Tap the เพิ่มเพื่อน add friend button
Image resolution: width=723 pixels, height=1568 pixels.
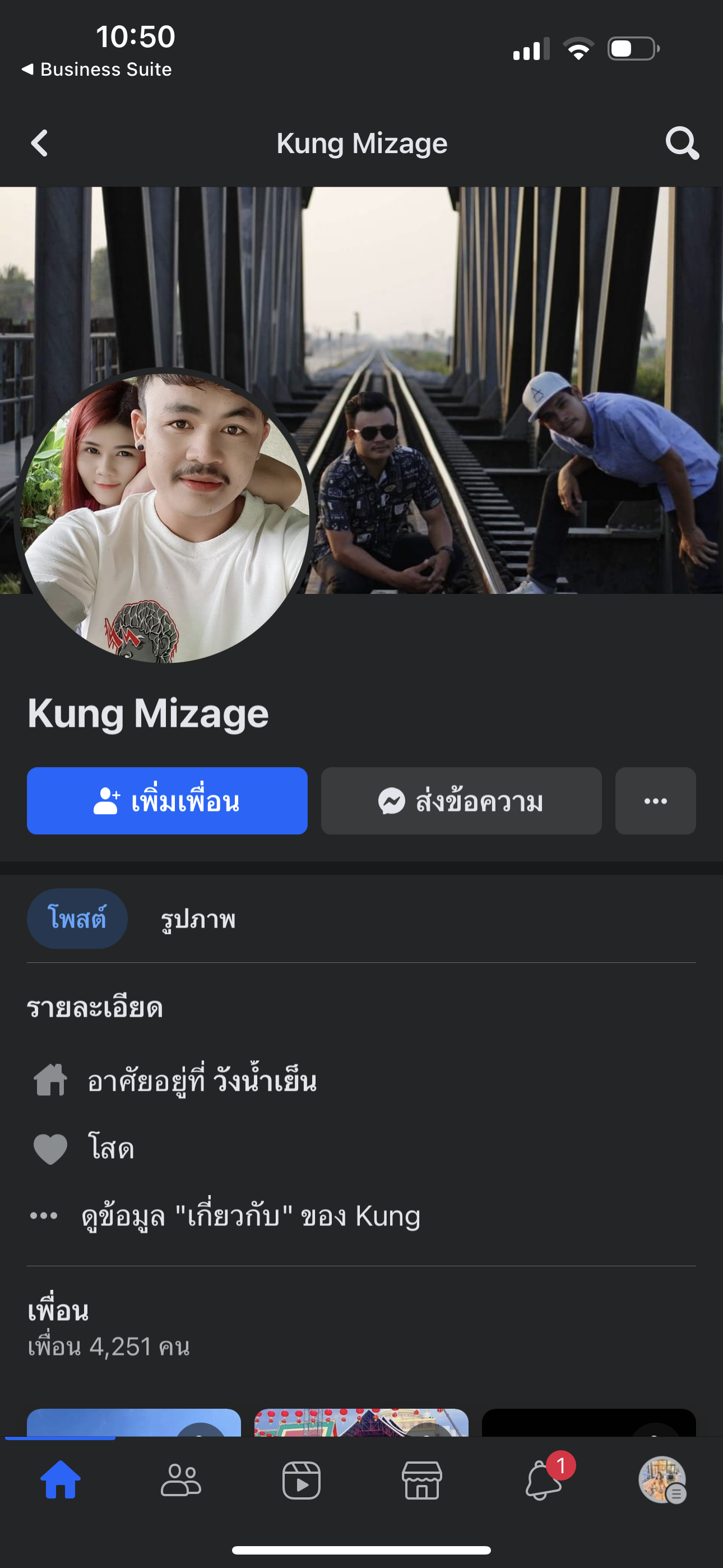point(167,801)
